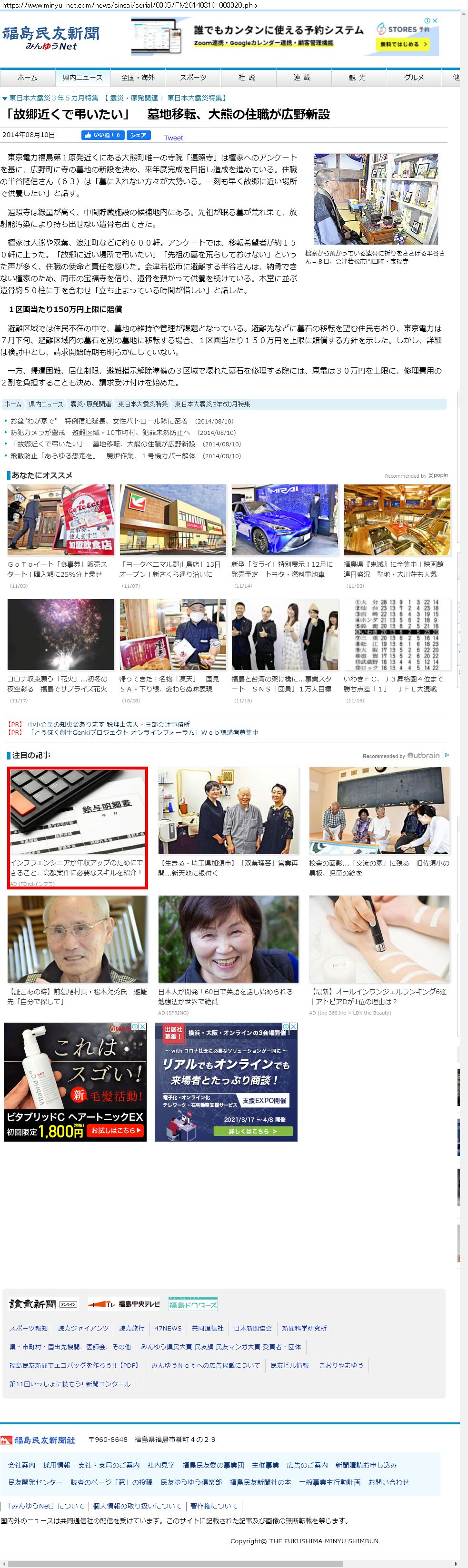Share the article on Facebook
Screen dimensions: 468x1568
[x=139, y=135]
